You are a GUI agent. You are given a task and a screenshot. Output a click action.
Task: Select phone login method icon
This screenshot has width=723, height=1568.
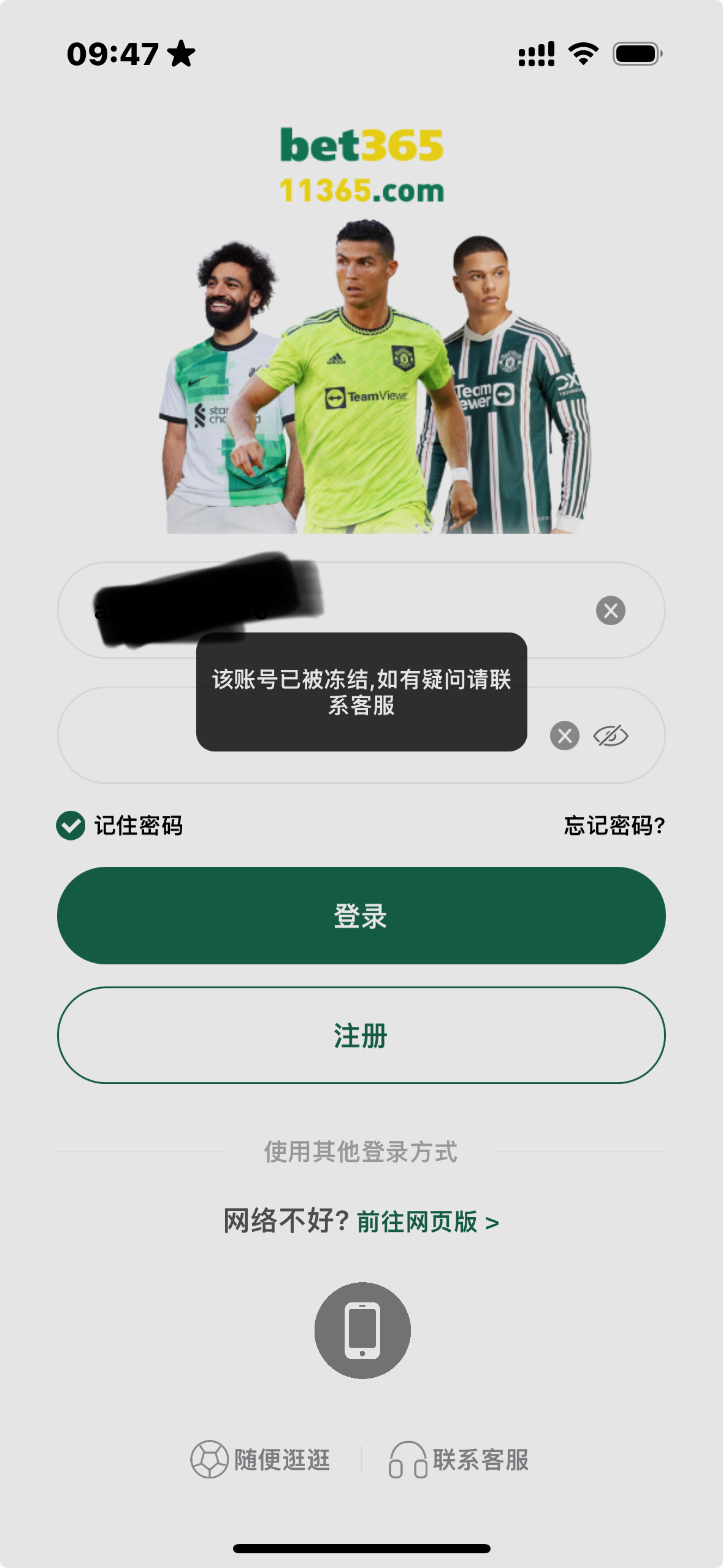tap(362, 1330)
